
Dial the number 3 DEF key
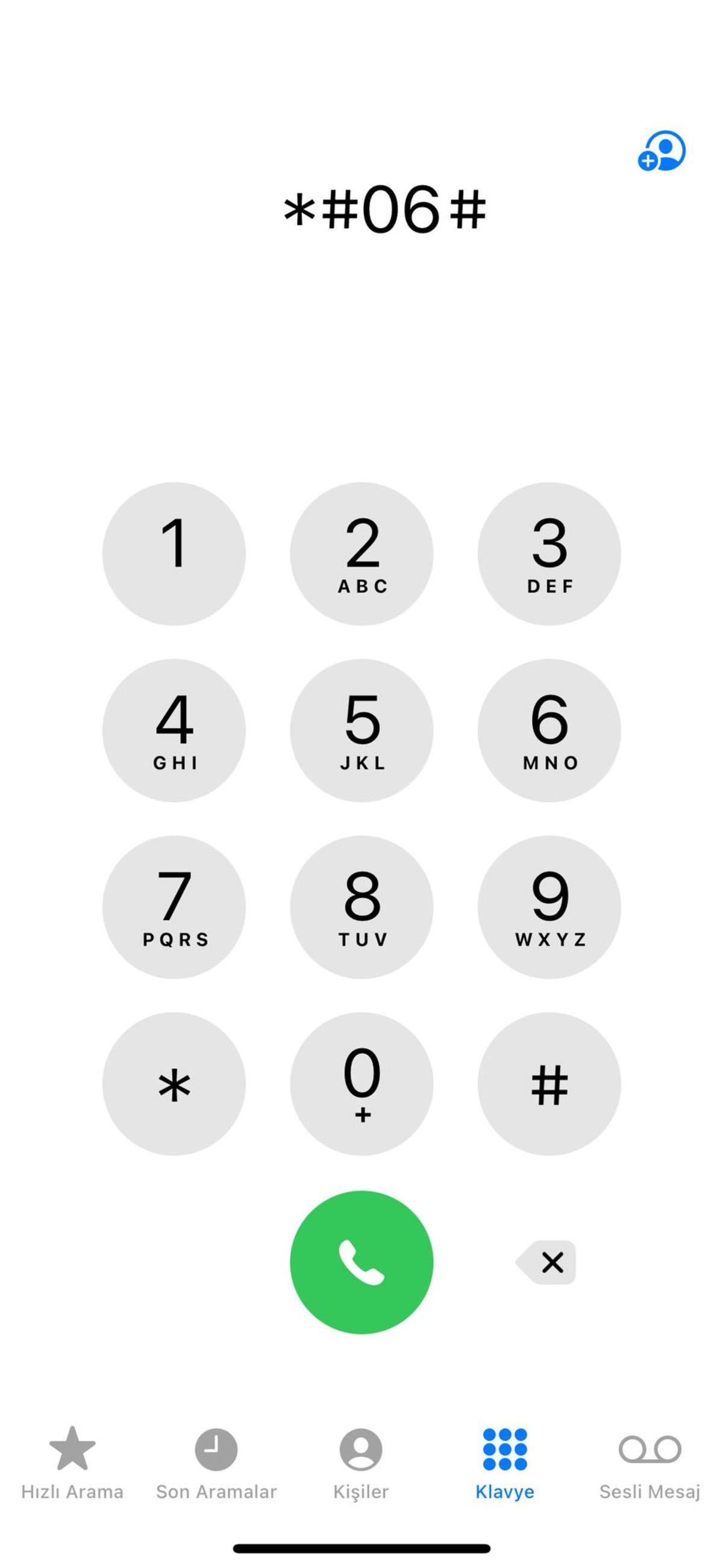point(549,553)
